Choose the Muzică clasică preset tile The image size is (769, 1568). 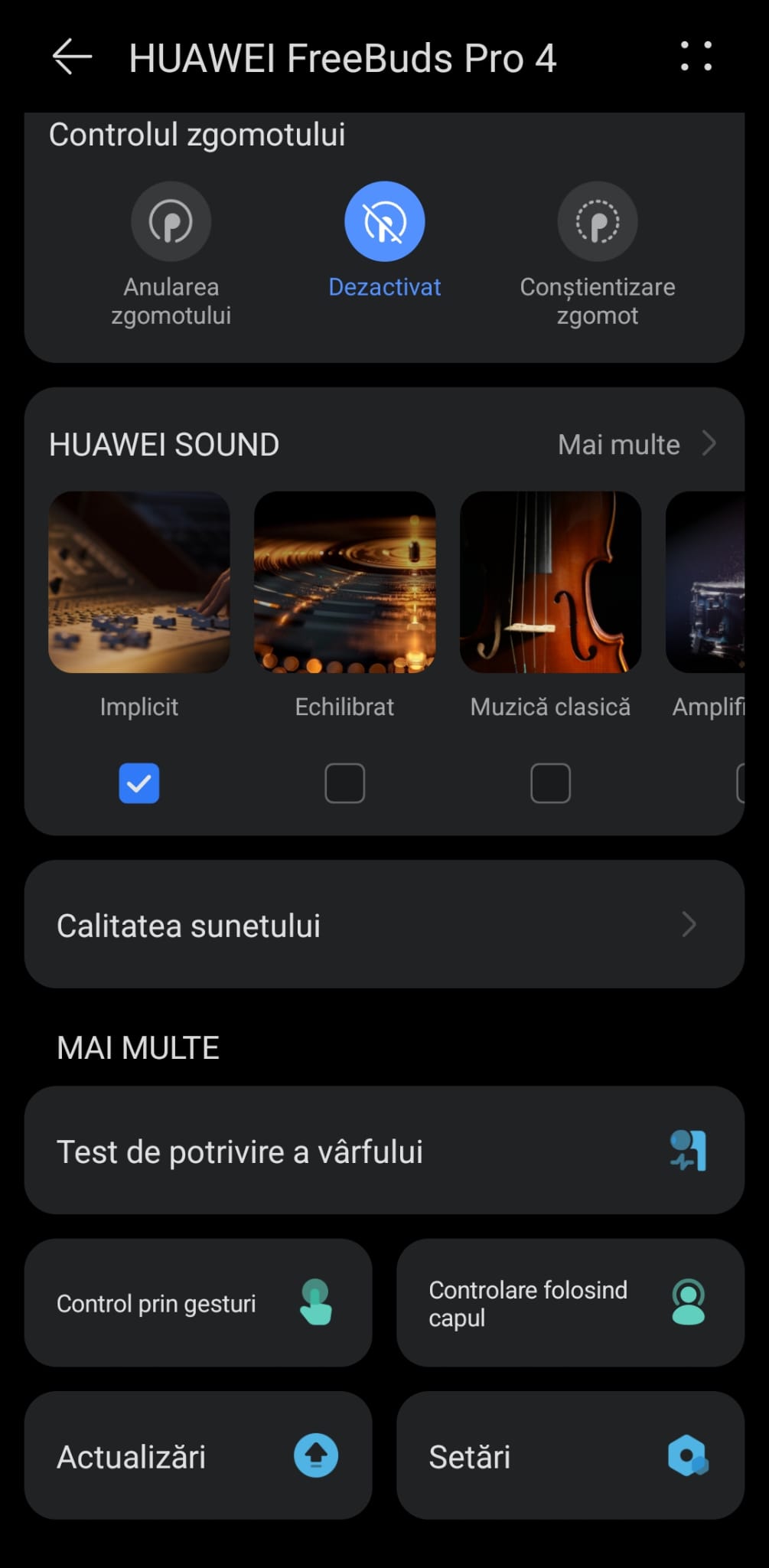tap(550, 583)
